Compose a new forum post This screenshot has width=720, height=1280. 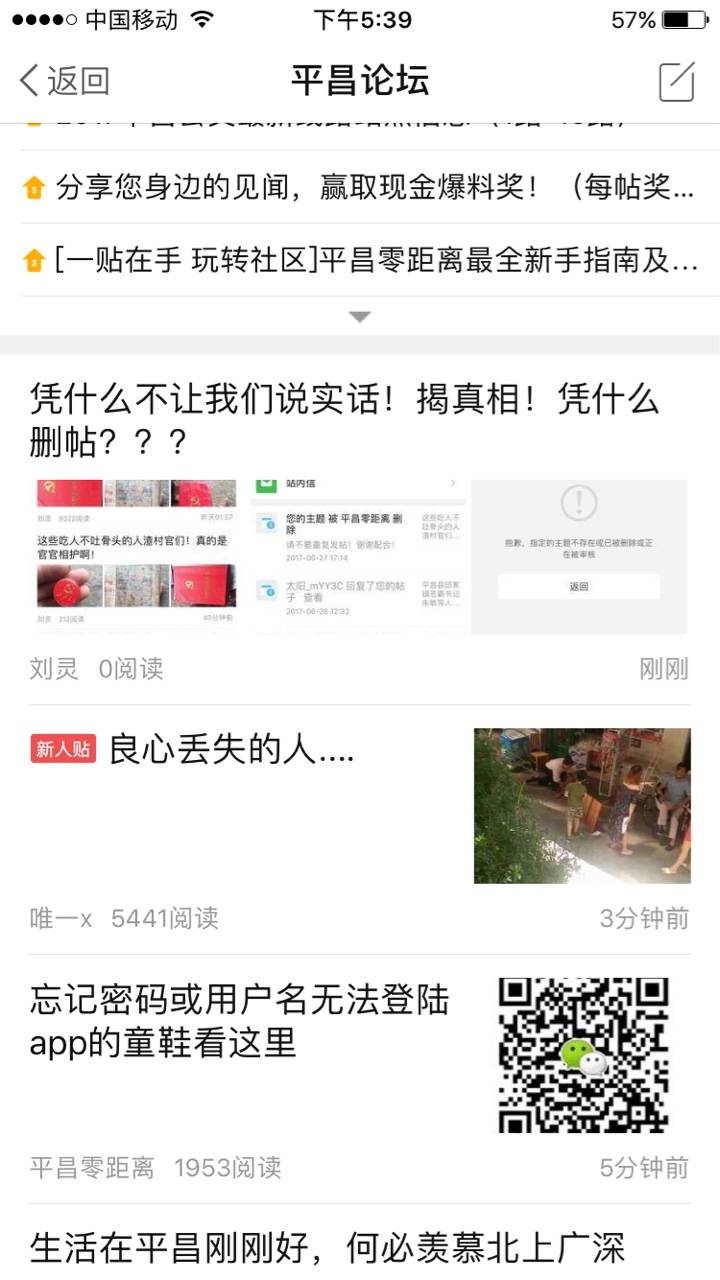coord(676,81)
